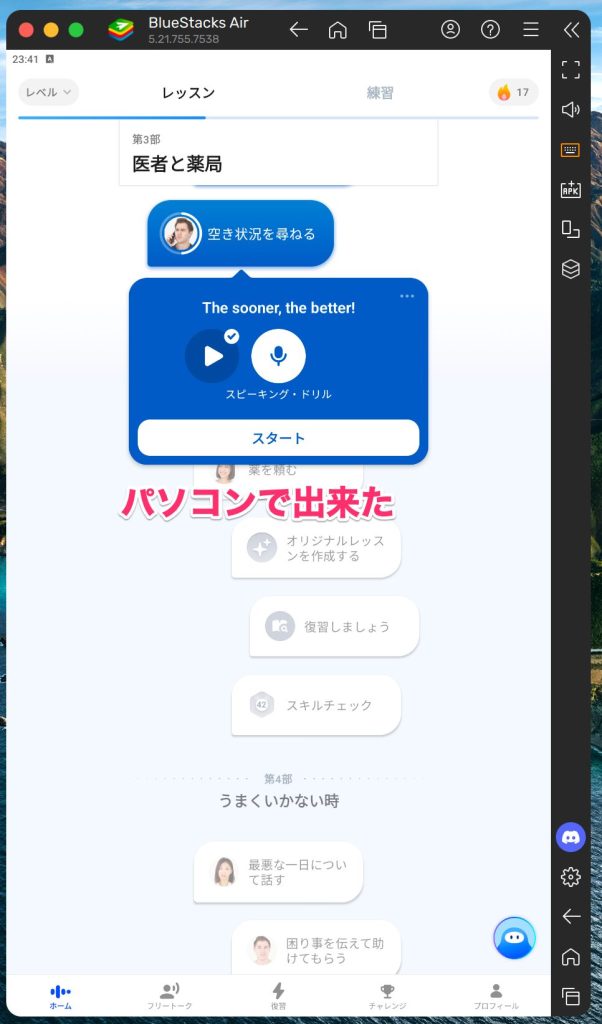Image resolution: width=602 pixels, height=1024 pixels.
Task: Select the レッスン tab
Action: (188, 93)
